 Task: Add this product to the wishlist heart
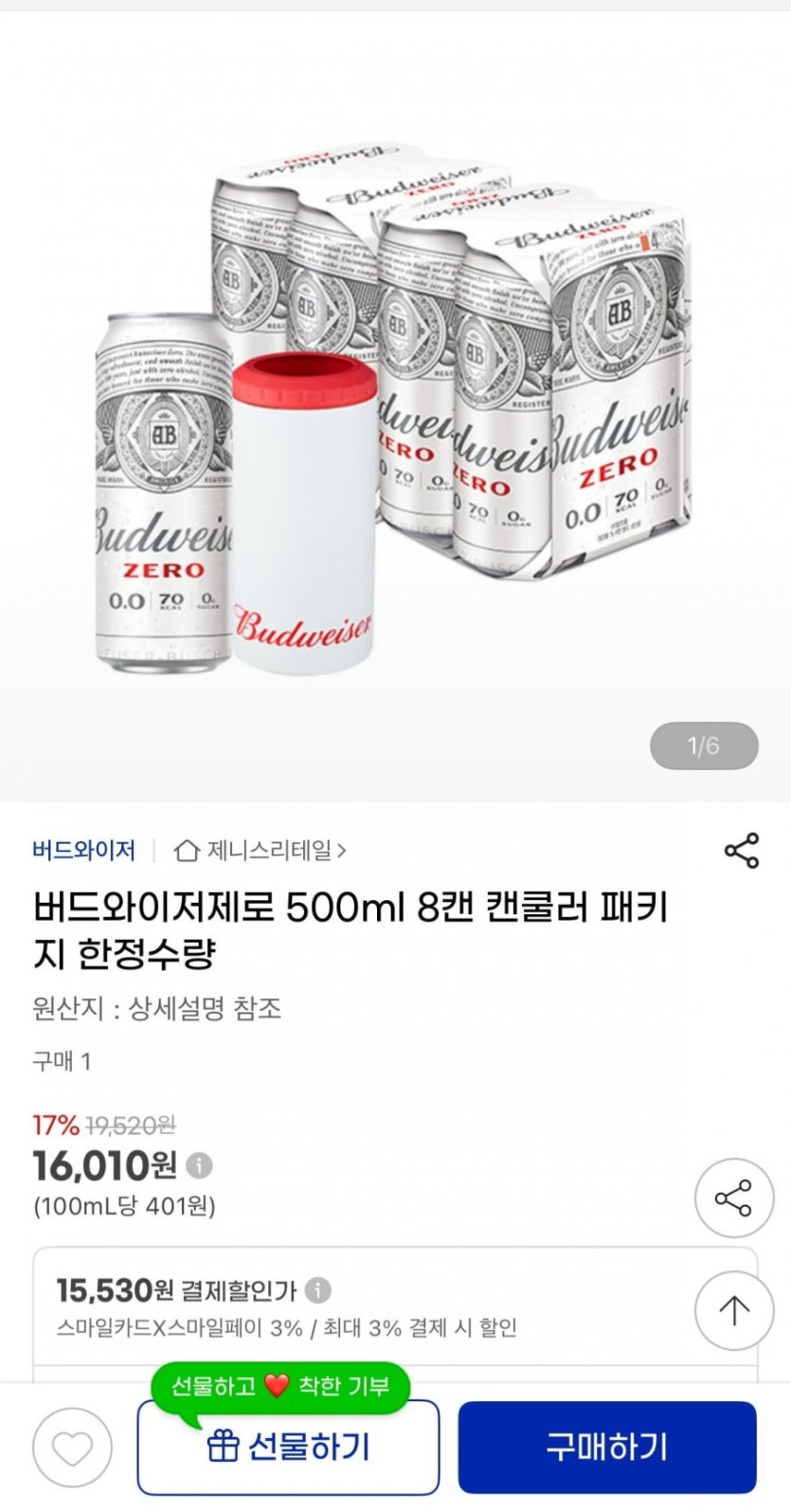tap(72, 1447)
